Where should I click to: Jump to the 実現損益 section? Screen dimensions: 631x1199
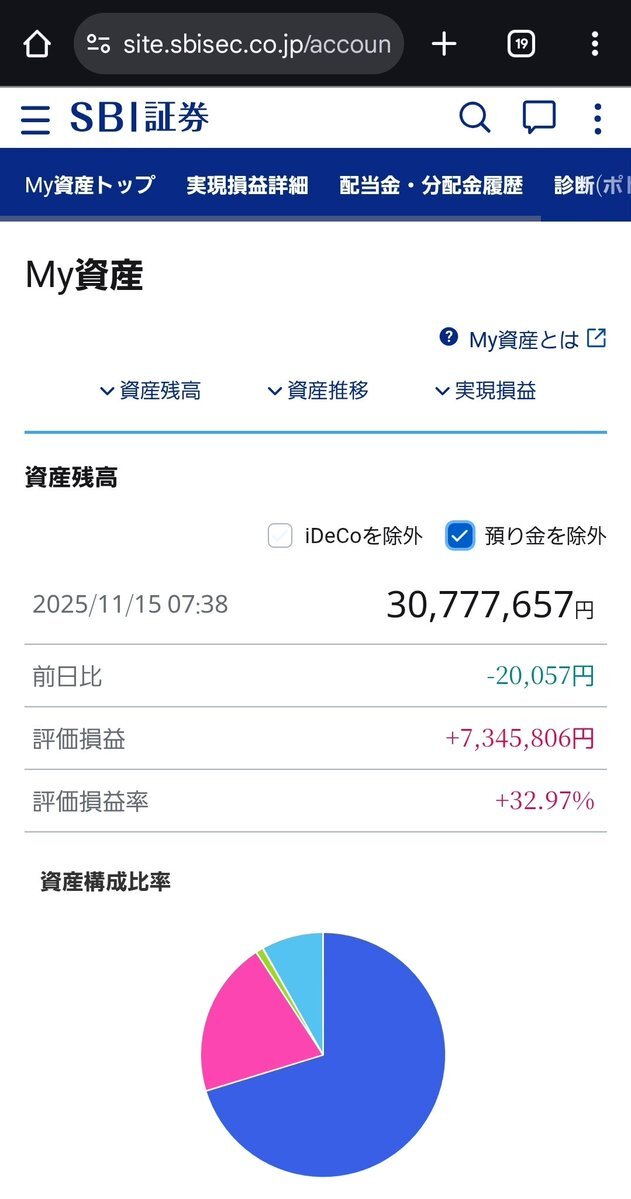click(x=486, y=391)
